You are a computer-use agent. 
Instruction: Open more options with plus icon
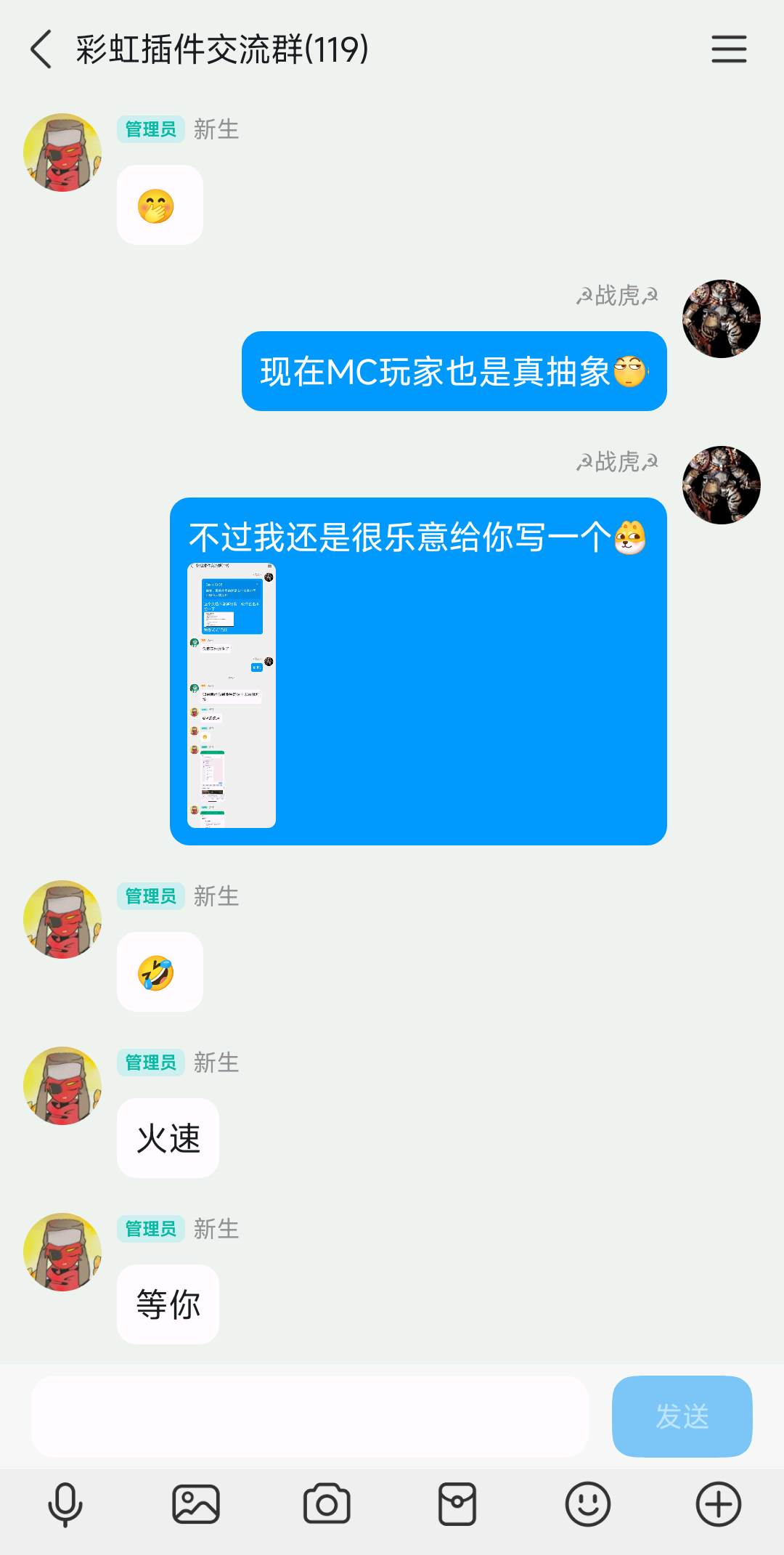718,1504
